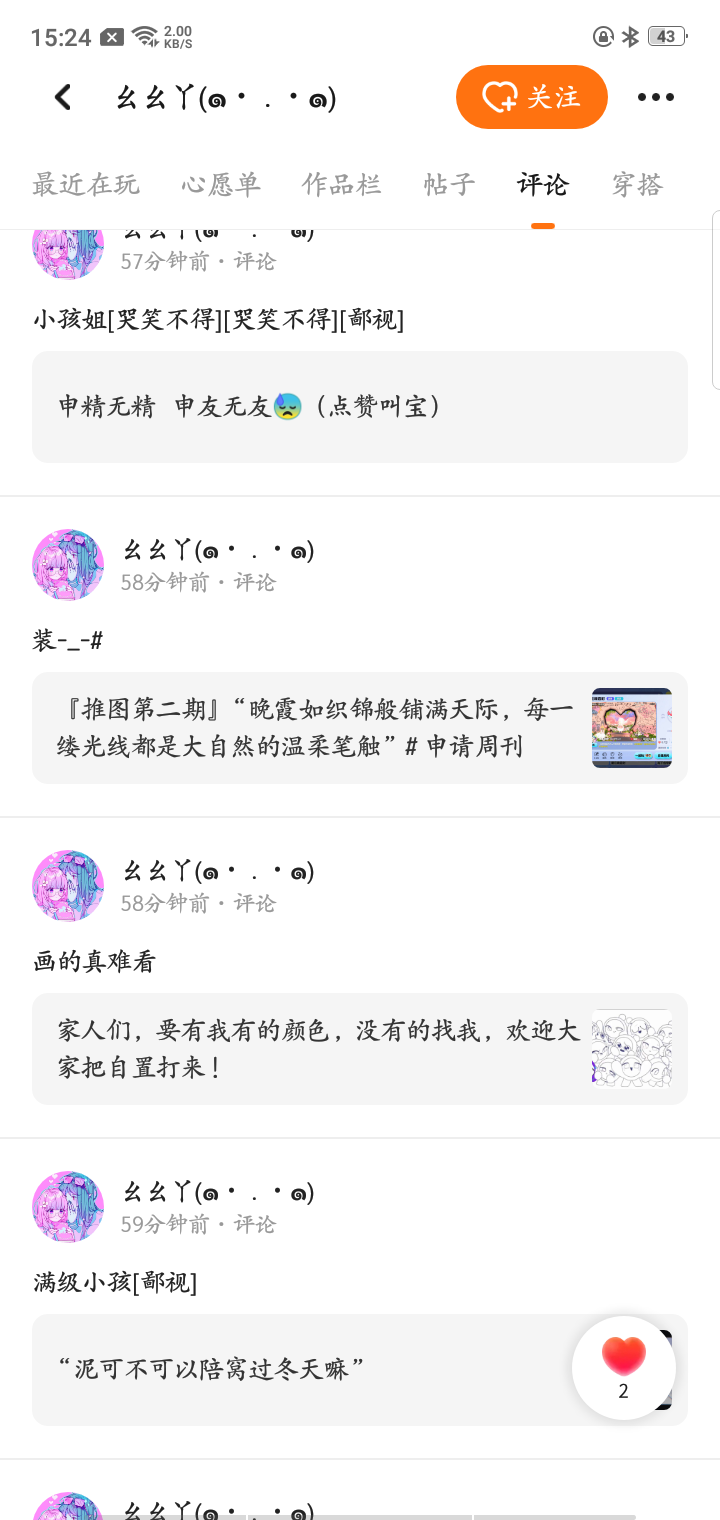The height and width of the screenshot is (1520, 720).
Task: Switch to the 心愿单 tab
Action: click(x=221, y=184)
